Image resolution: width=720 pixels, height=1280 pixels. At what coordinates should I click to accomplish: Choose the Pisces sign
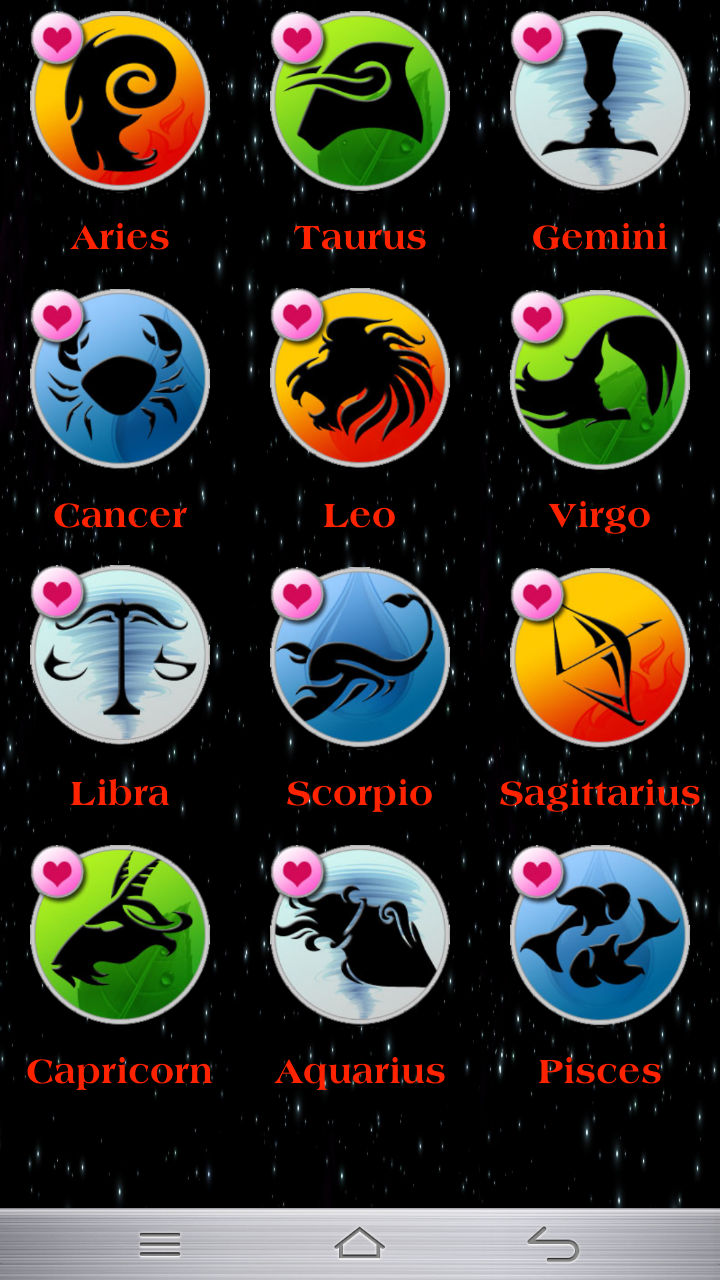600,934
